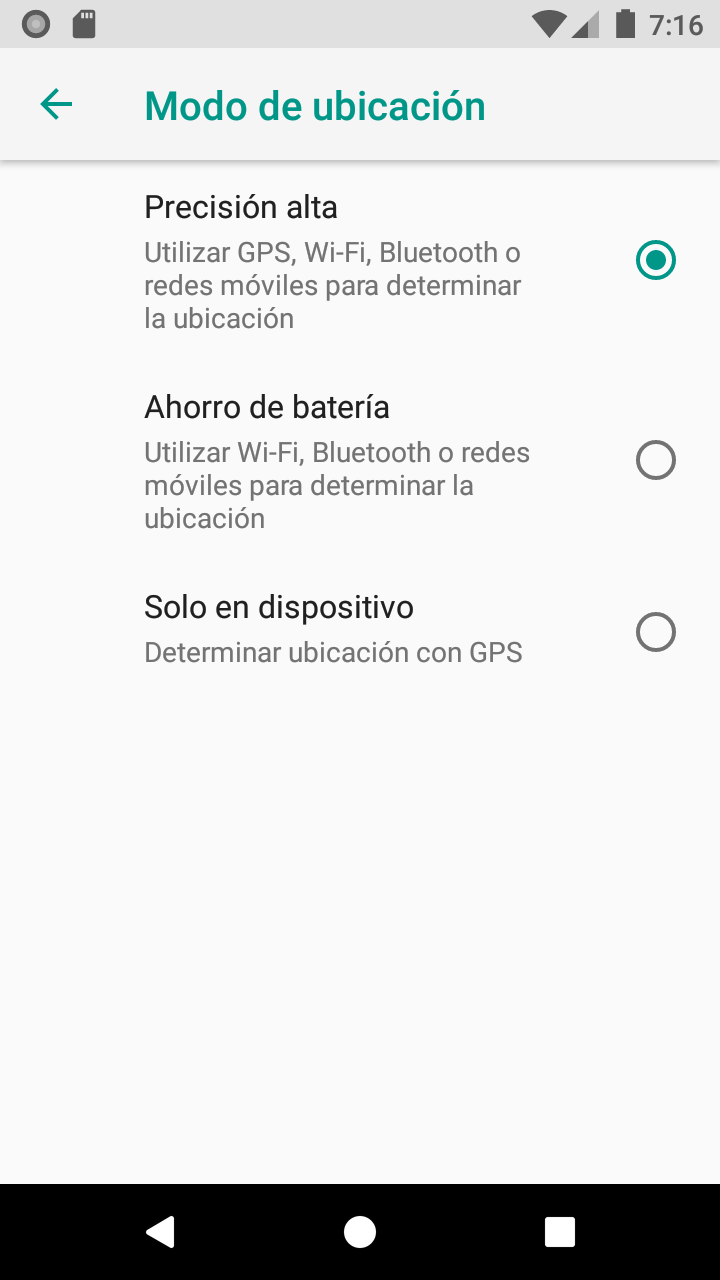The image size is (720, 1280).
Task: Select Precisión alta location mode
Action: click(655, 261)
